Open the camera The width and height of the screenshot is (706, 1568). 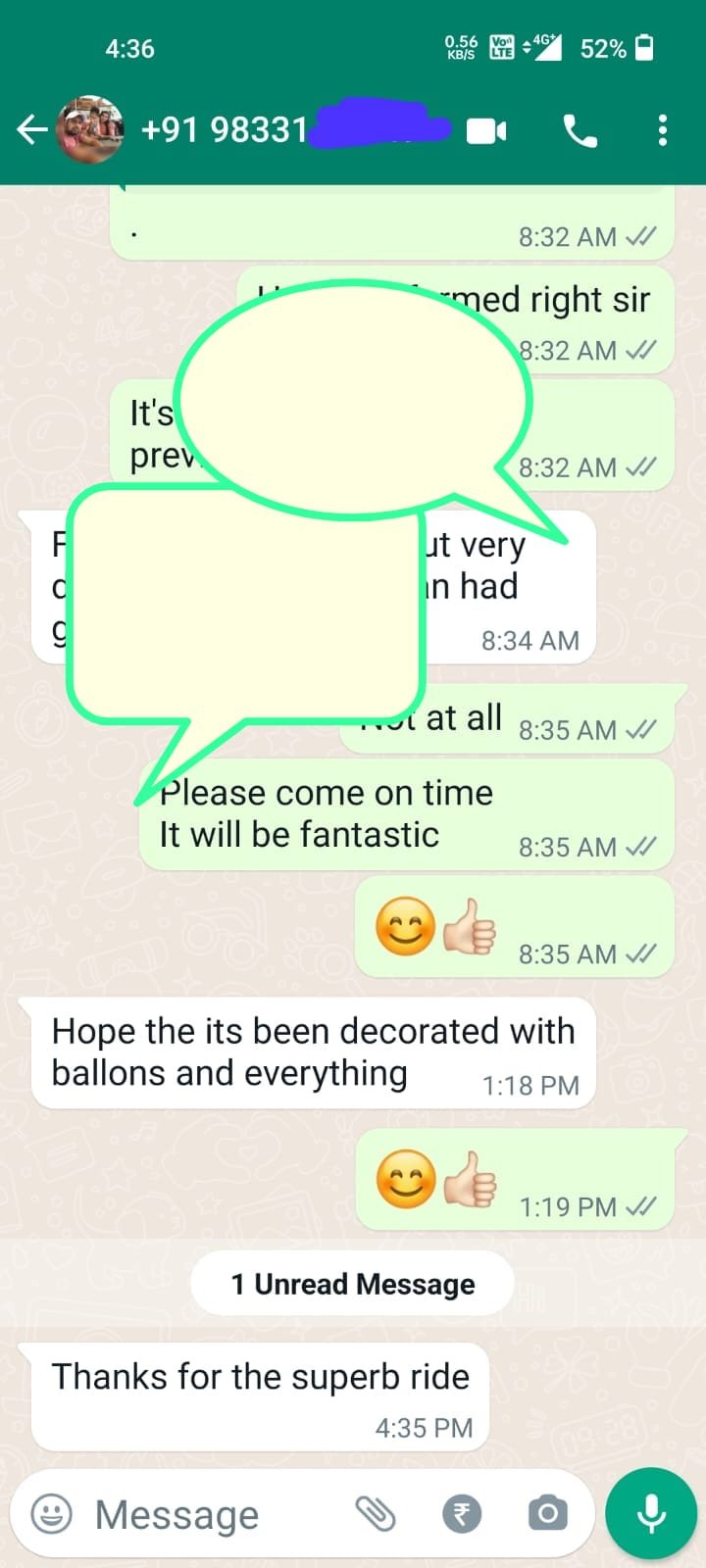click(547, 1514)
